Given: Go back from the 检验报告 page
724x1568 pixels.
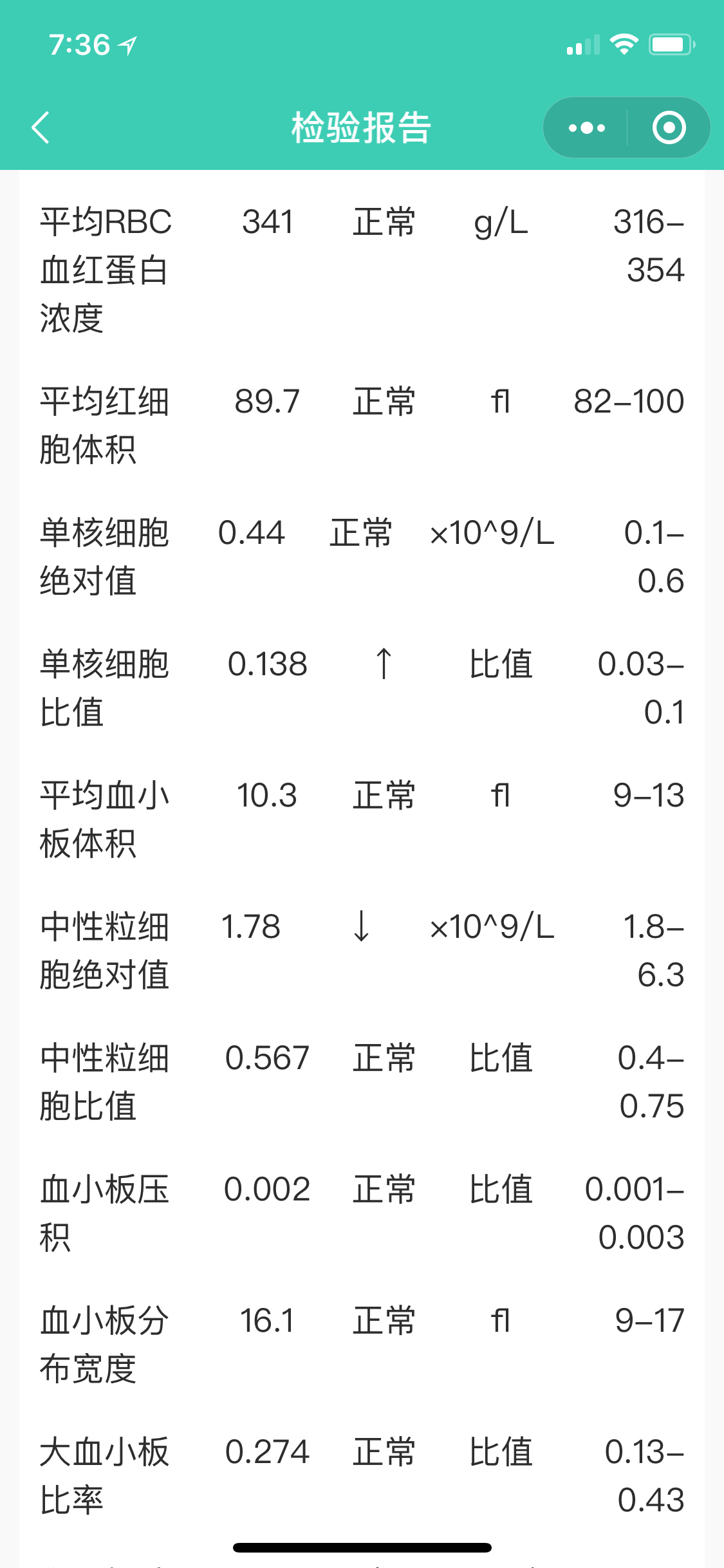Looking at the screenshot, I should [41, 127].
